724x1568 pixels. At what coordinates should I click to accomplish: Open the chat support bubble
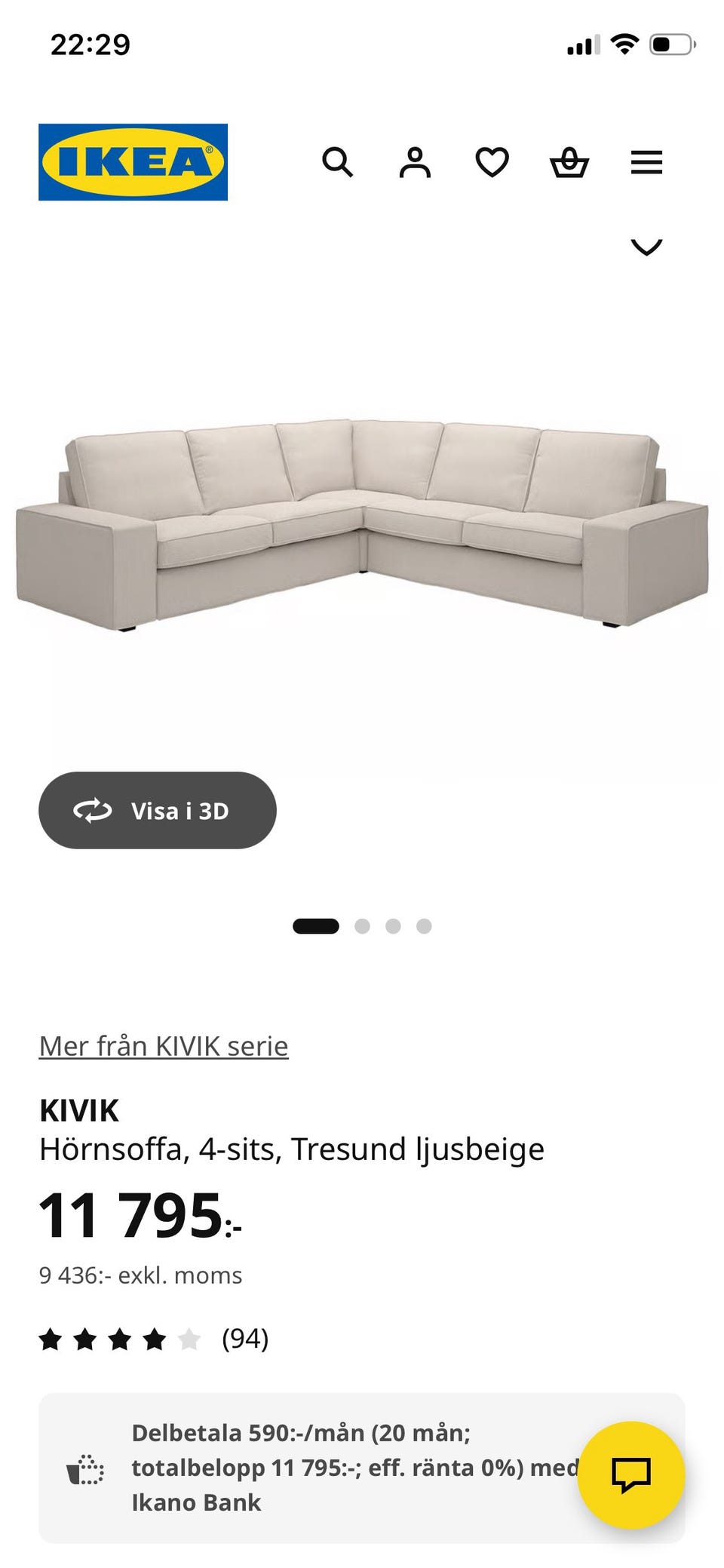(635, 1472)
